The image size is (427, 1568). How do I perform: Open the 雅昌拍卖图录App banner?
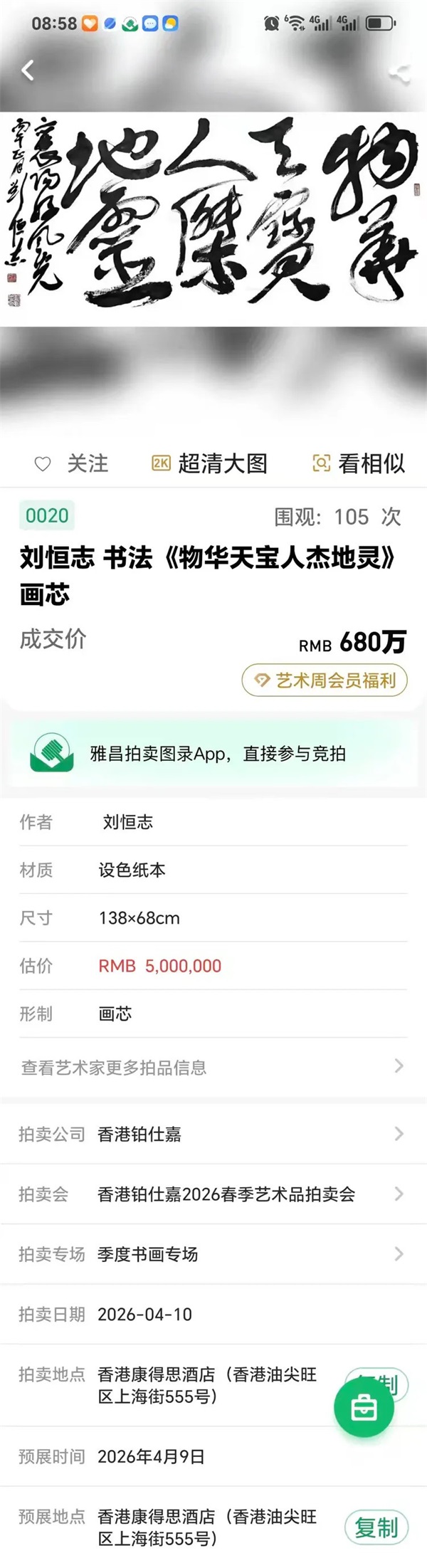[x=213, y=754]
